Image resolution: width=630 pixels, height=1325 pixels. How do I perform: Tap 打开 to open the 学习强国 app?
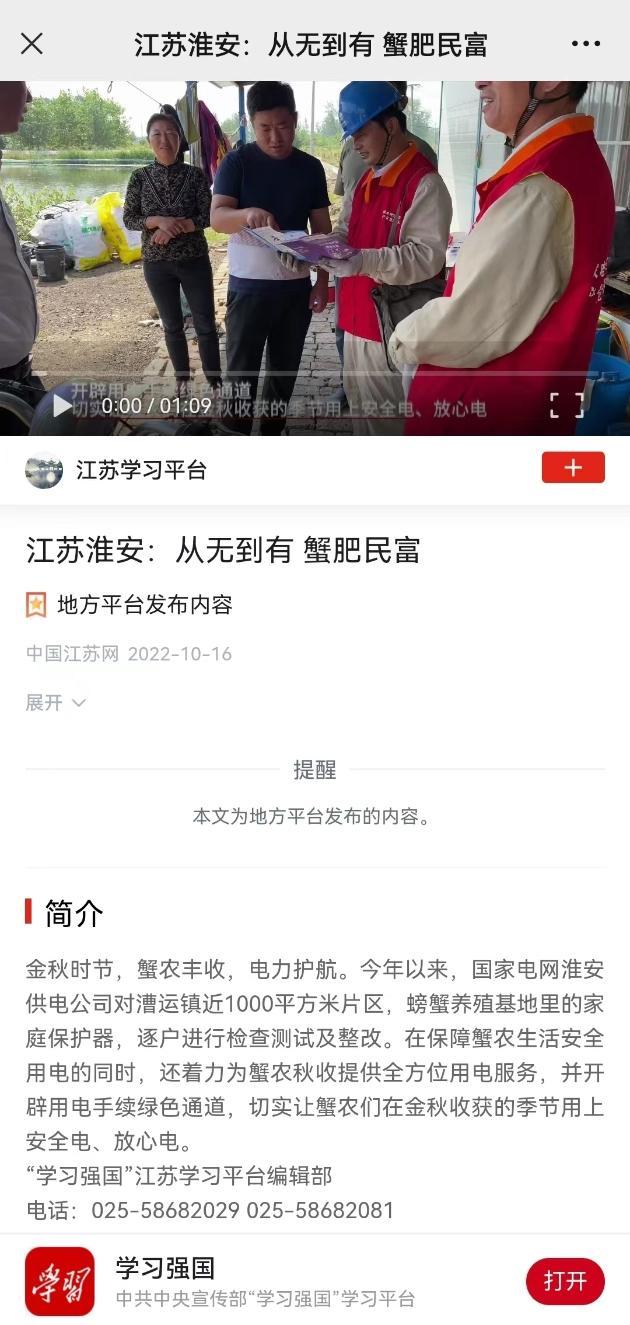(x=565, y=1281)
